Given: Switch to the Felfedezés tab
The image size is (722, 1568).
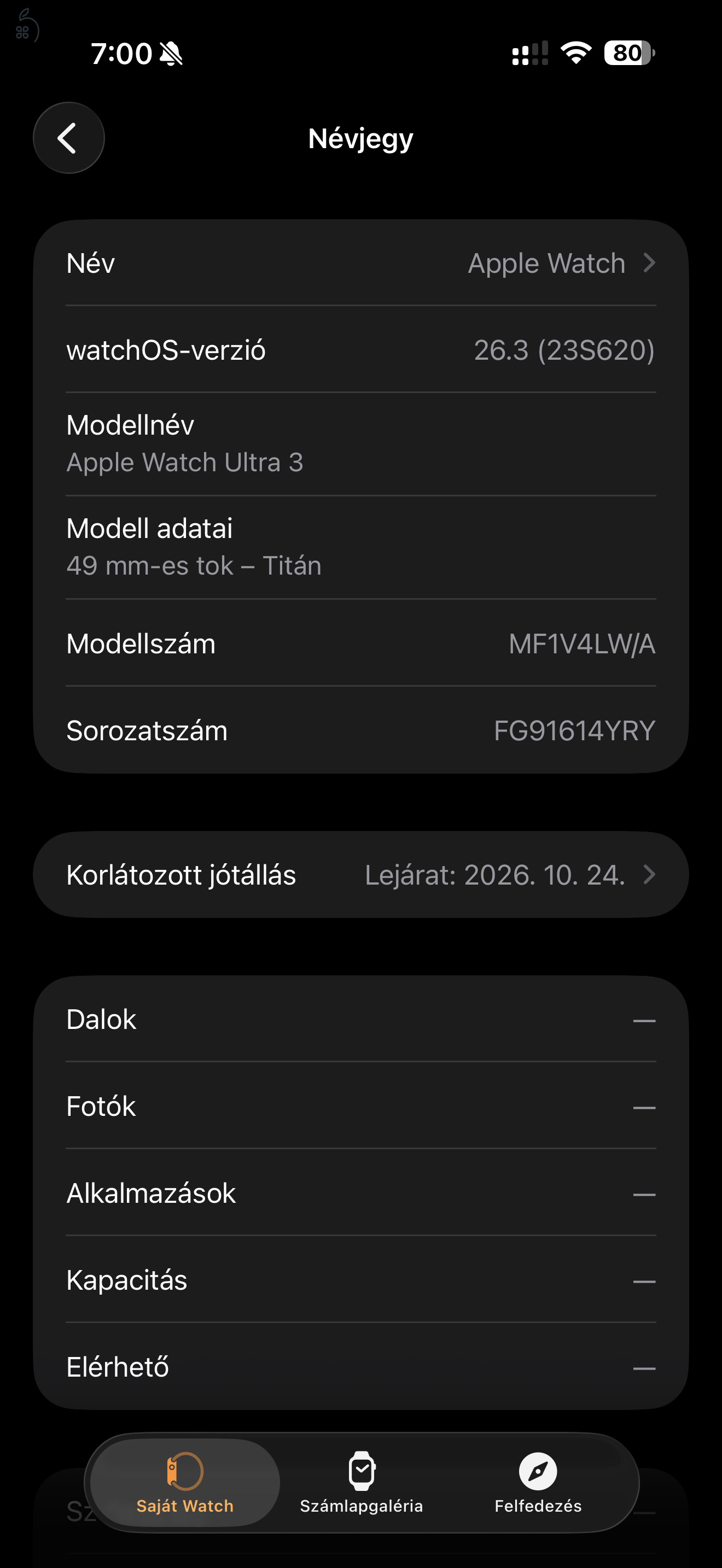Looking at the screenshot, I should (538, 1503).
